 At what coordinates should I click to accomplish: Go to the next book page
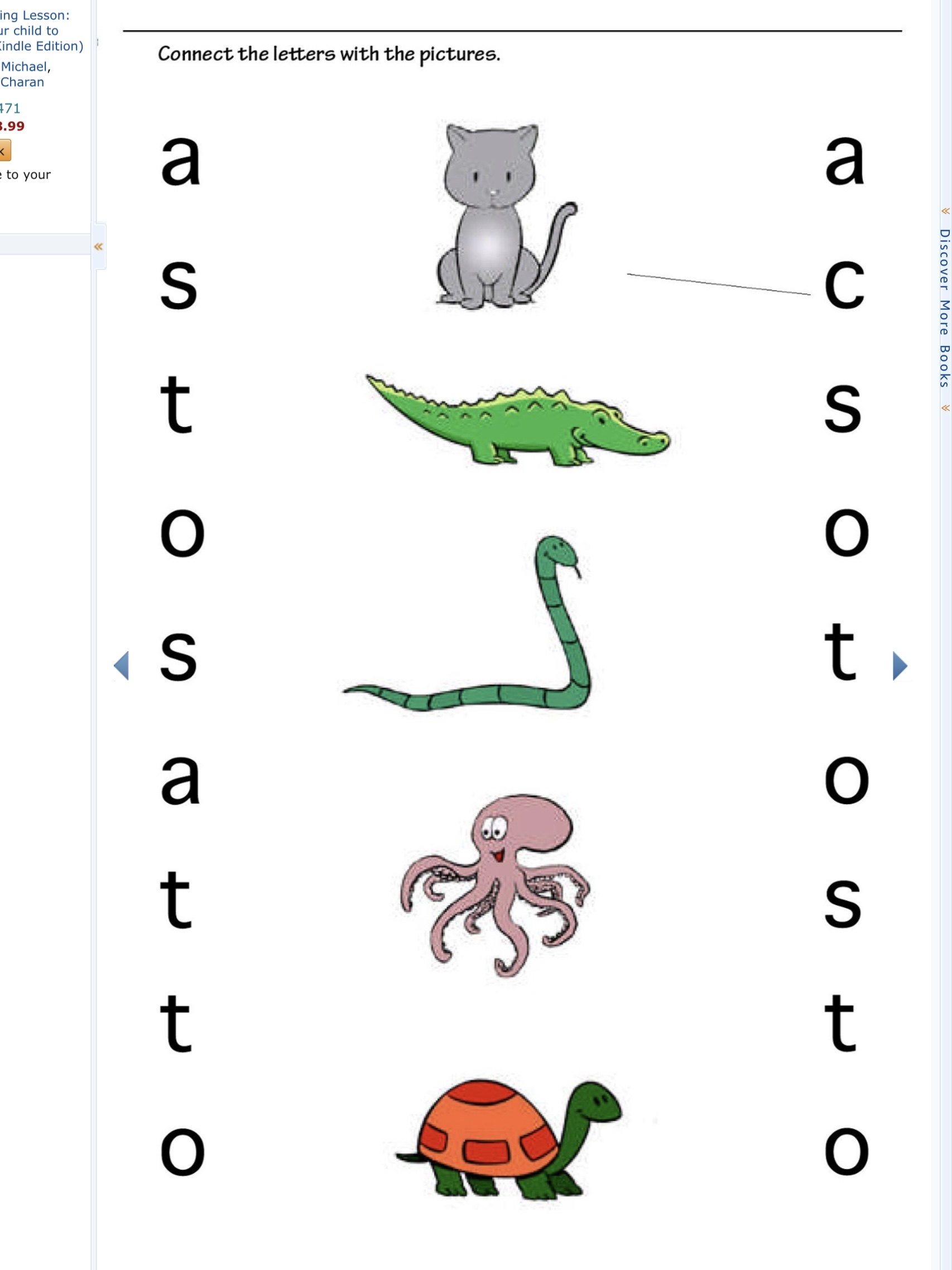pyautogui.click(x=900, y=666)
